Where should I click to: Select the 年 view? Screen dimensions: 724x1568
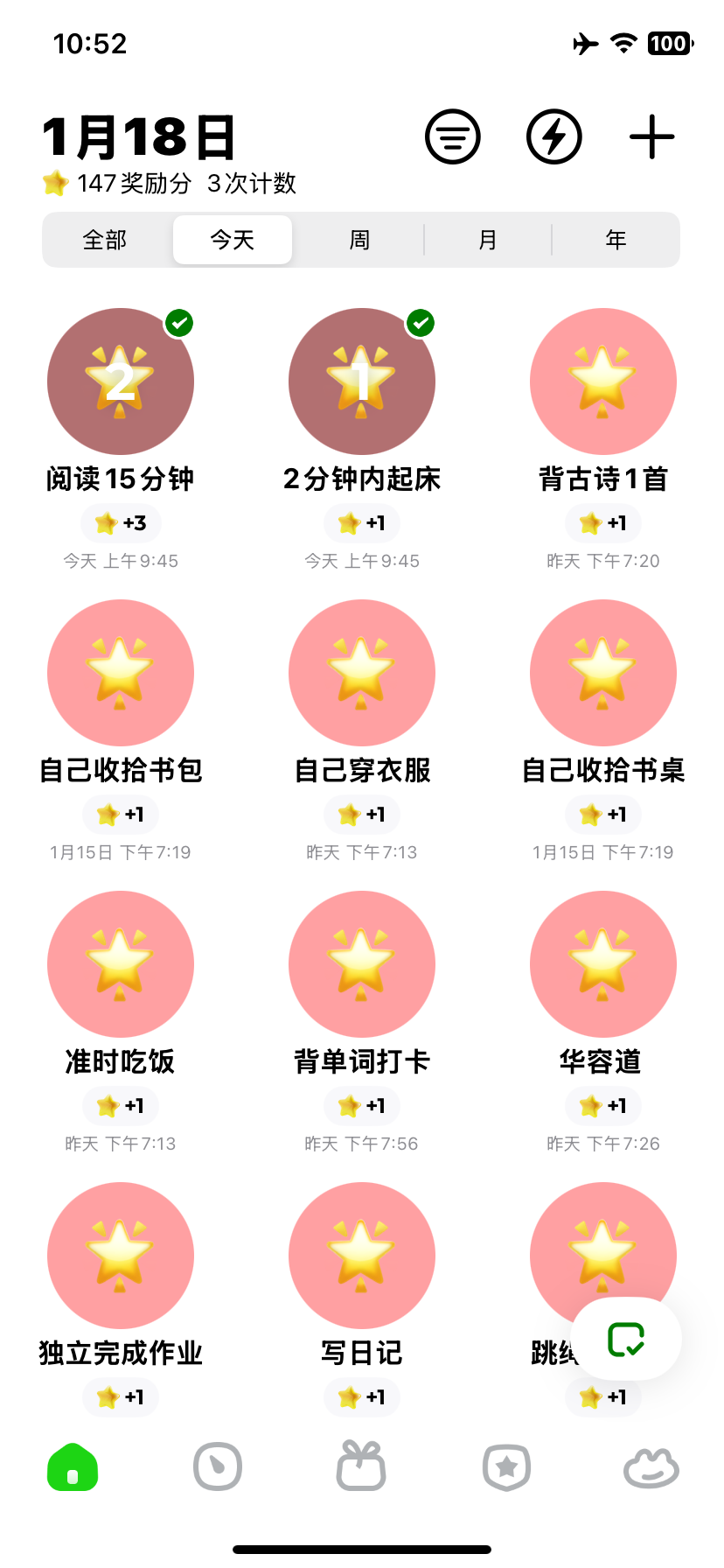(x=616, y=240)
